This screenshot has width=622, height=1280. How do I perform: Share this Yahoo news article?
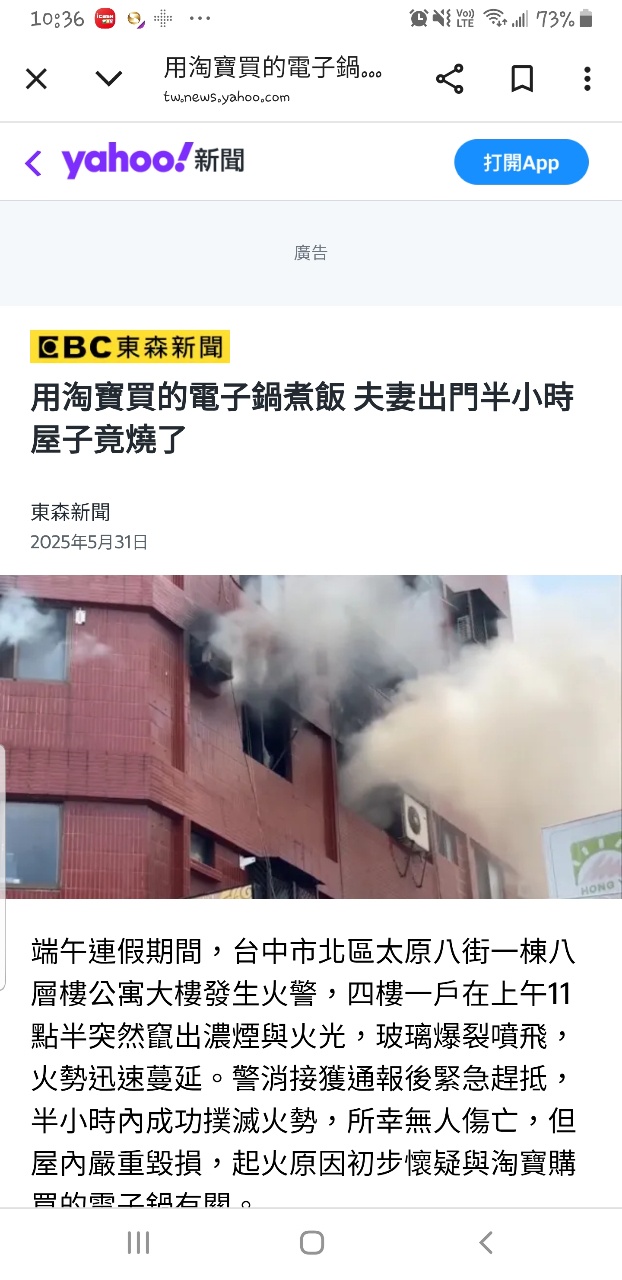(450, 79)
